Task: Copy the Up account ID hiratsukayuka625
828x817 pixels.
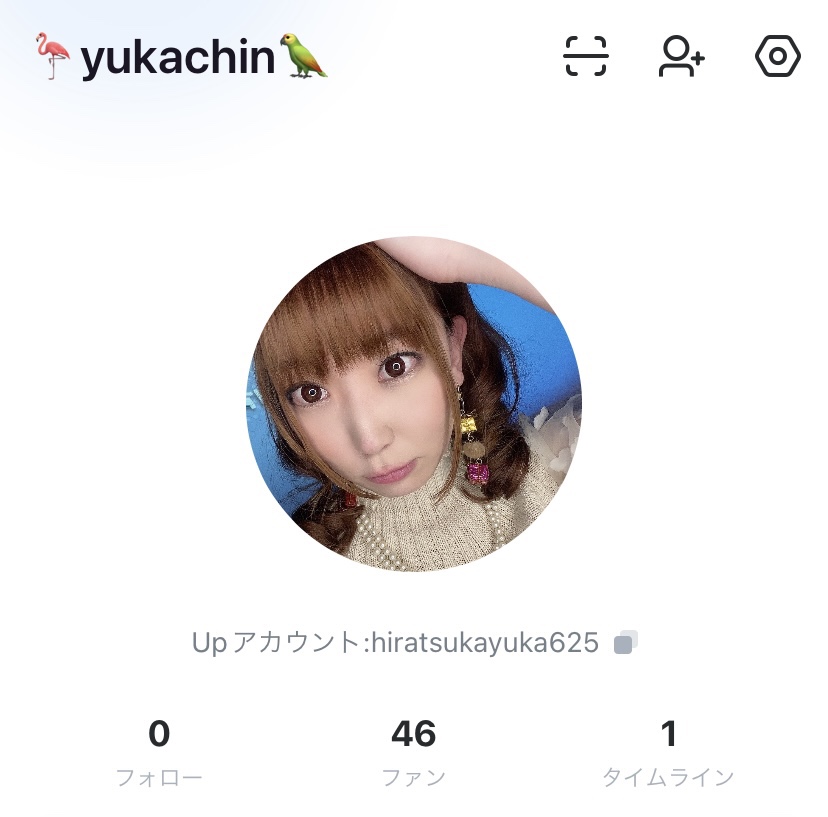Action: [x=626, y=642]
